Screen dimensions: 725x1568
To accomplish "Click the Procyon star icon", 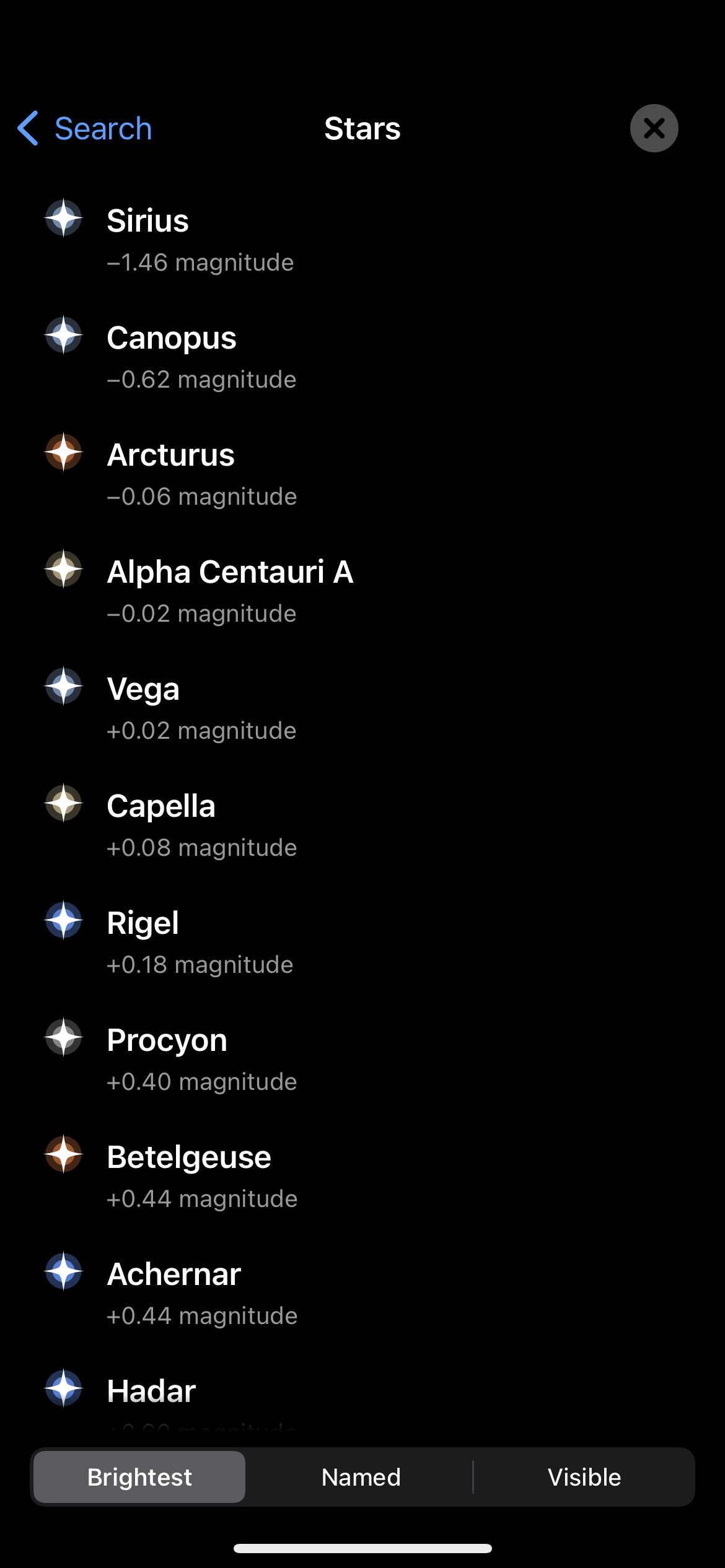I will point(63,1037).
